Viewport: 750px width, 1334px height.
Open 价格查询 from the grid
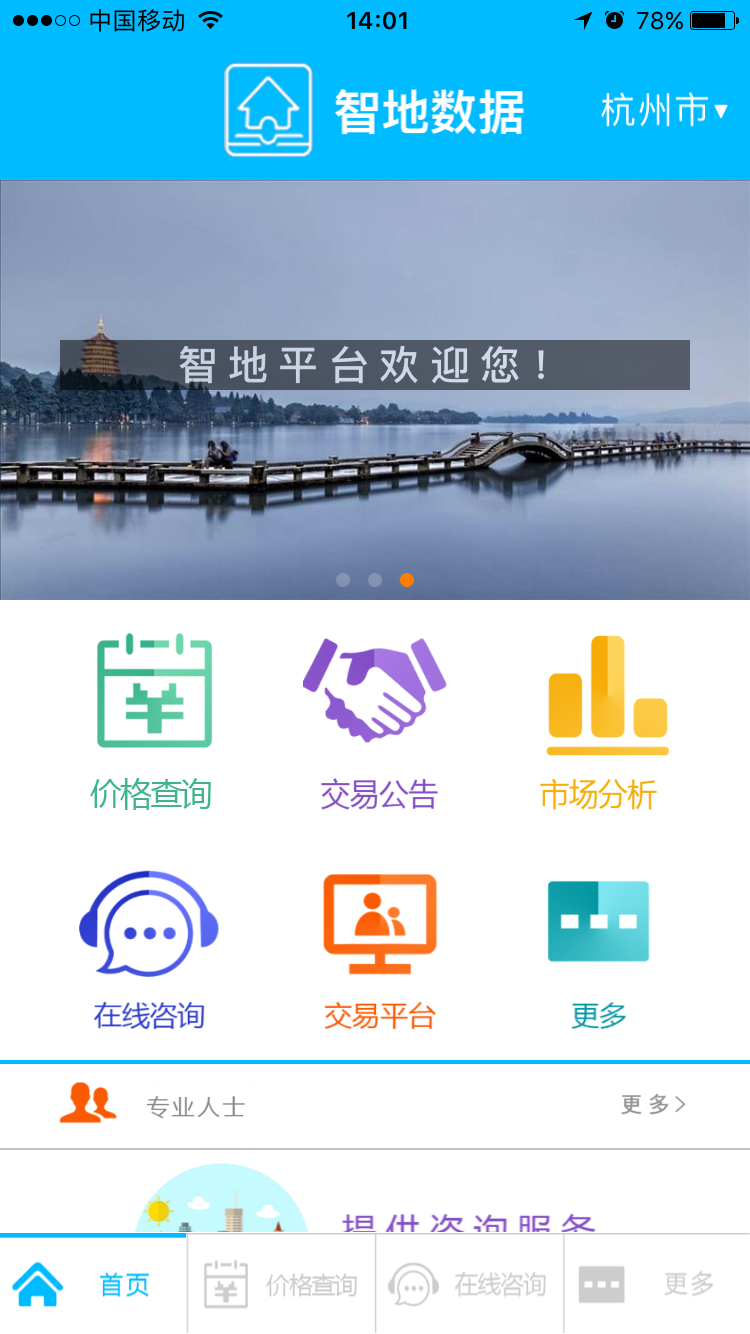[153, 722]
